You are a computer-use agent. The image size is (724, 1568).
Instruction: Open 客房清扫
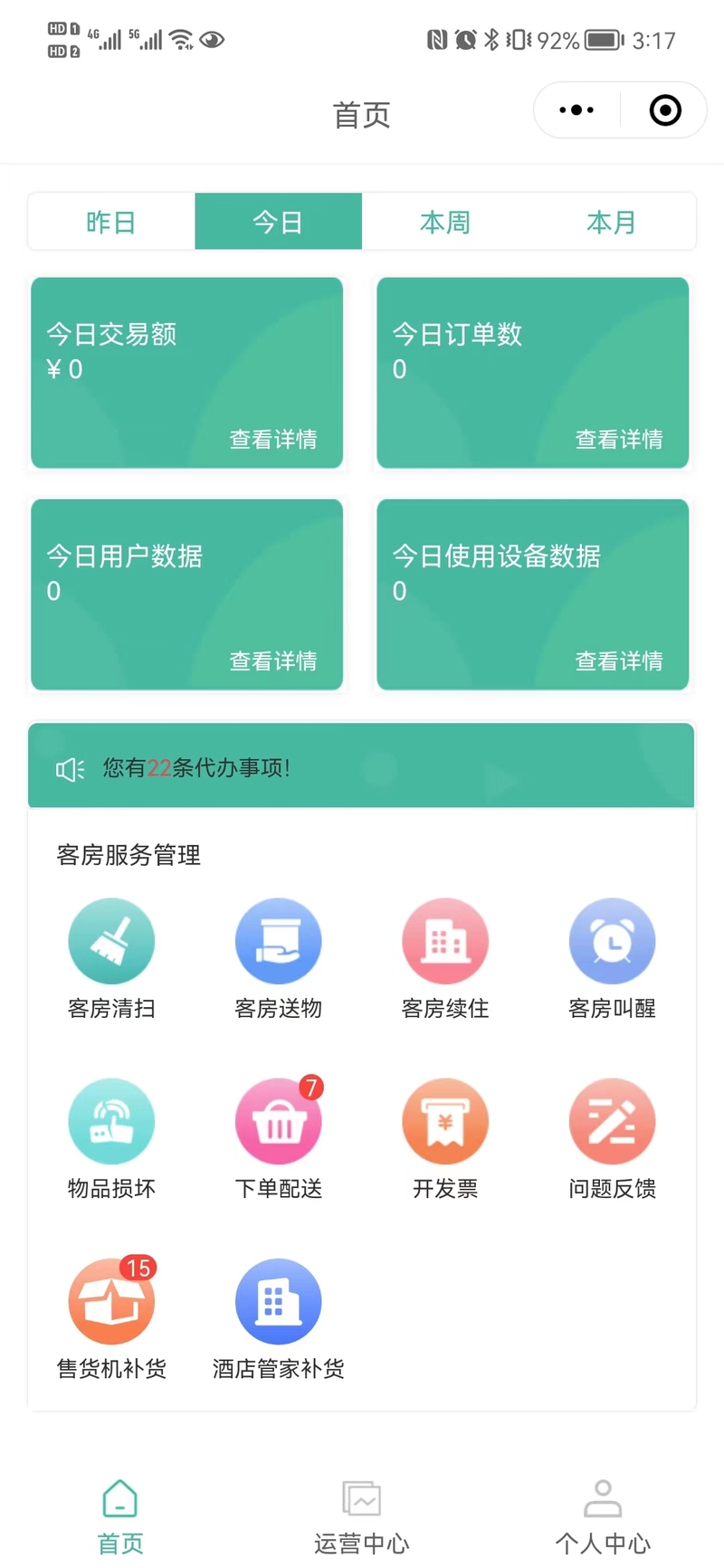(x=111, y=959)
